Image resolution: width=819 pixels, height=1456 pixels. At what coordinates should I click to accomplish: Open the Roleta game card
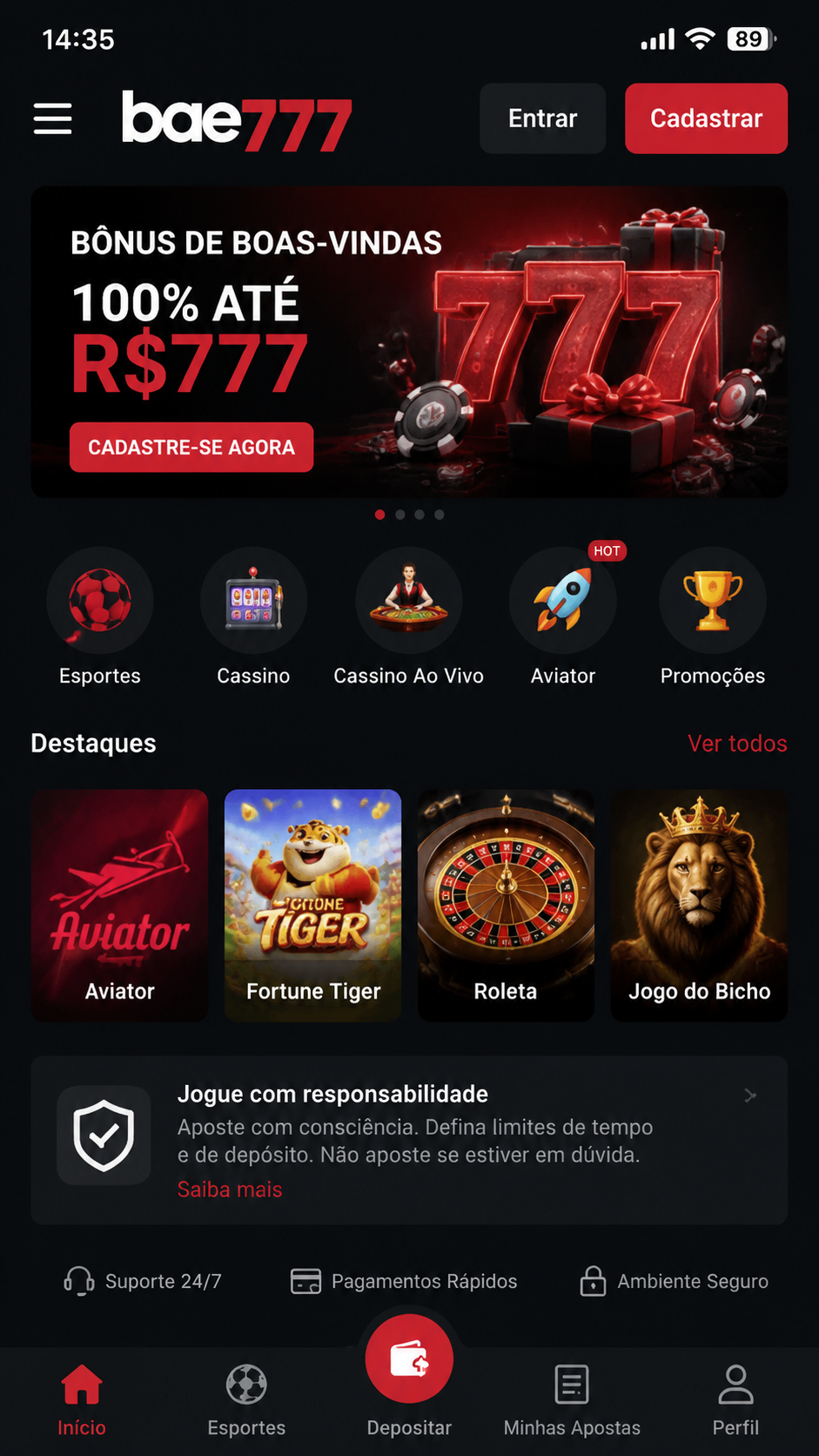(x=506, y=906)
